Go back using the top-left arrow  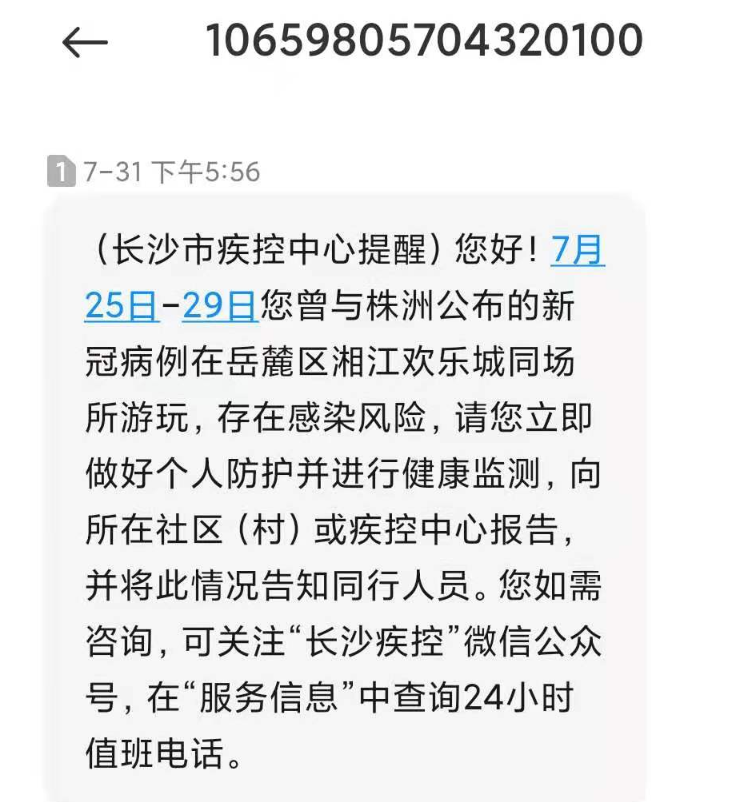pyautogui.click(x=84, y=42)
